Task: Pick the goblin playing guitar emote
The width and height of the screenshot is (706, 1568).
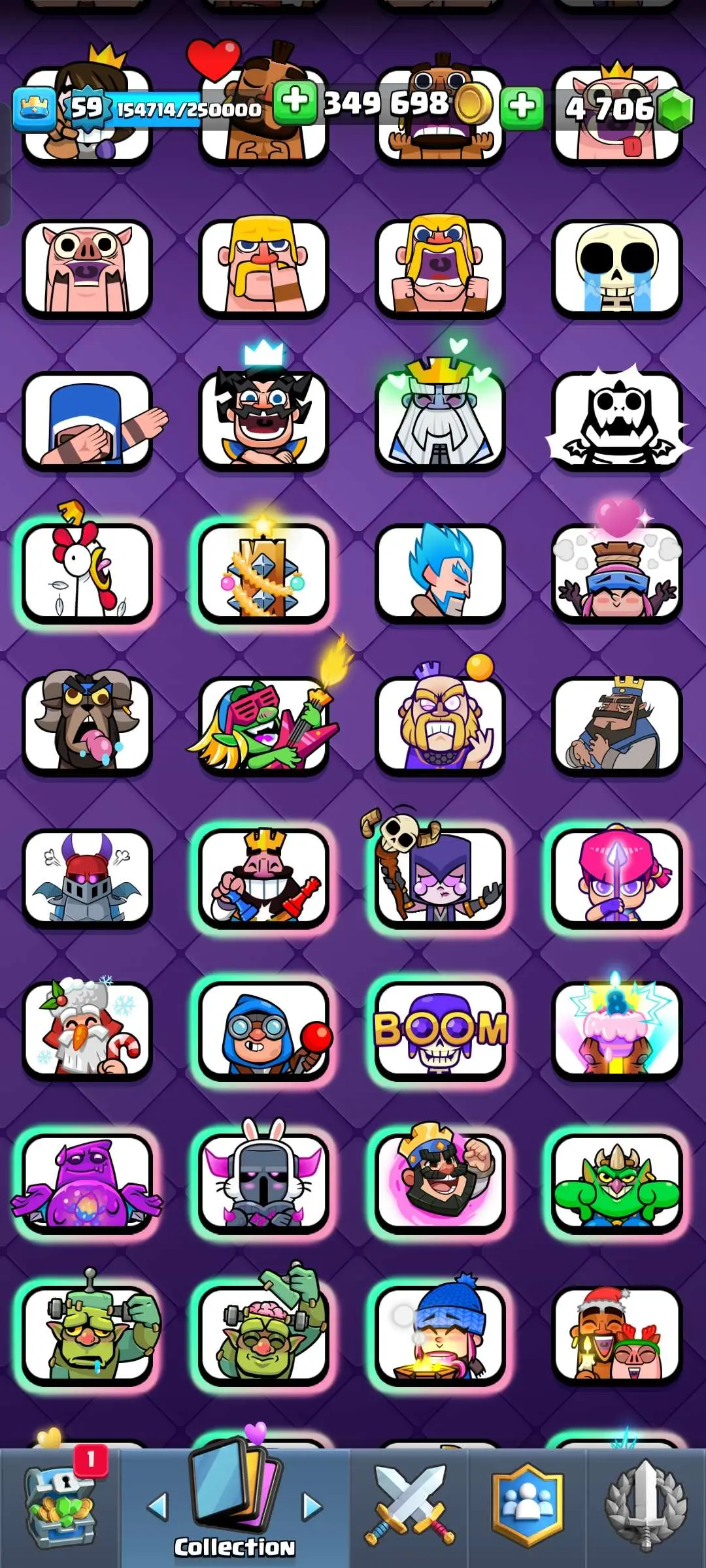Action: point(263,725)
